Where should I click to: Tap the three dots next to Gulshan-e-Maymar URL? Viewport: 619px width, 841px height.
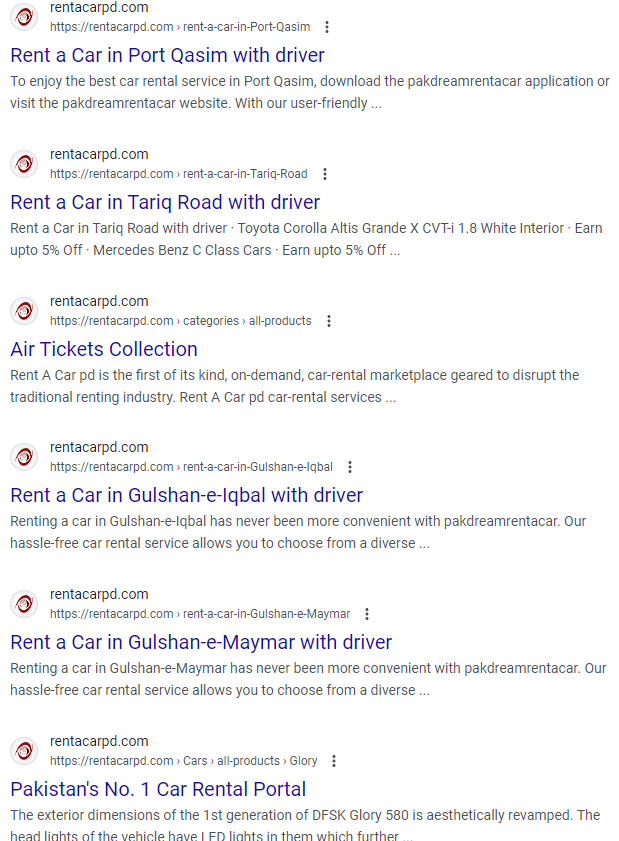[x=367, y=614]
